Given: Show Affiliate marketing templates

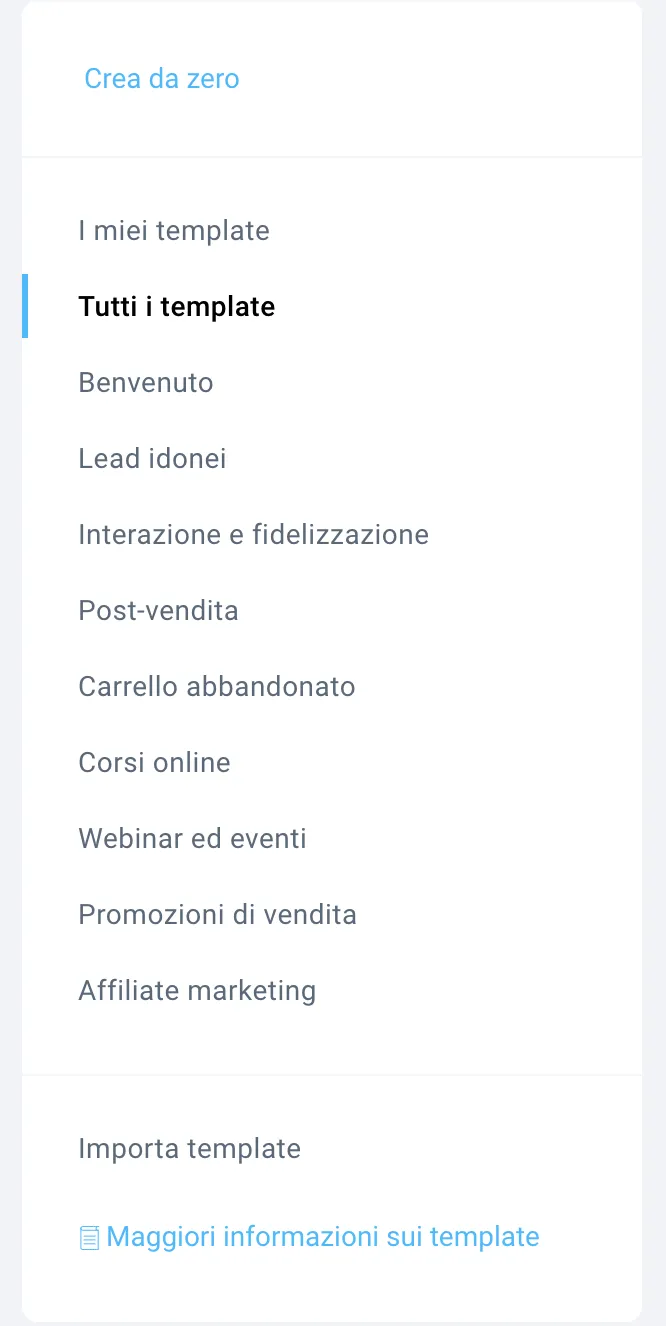Looking at the screenshot, I should 197,990.
